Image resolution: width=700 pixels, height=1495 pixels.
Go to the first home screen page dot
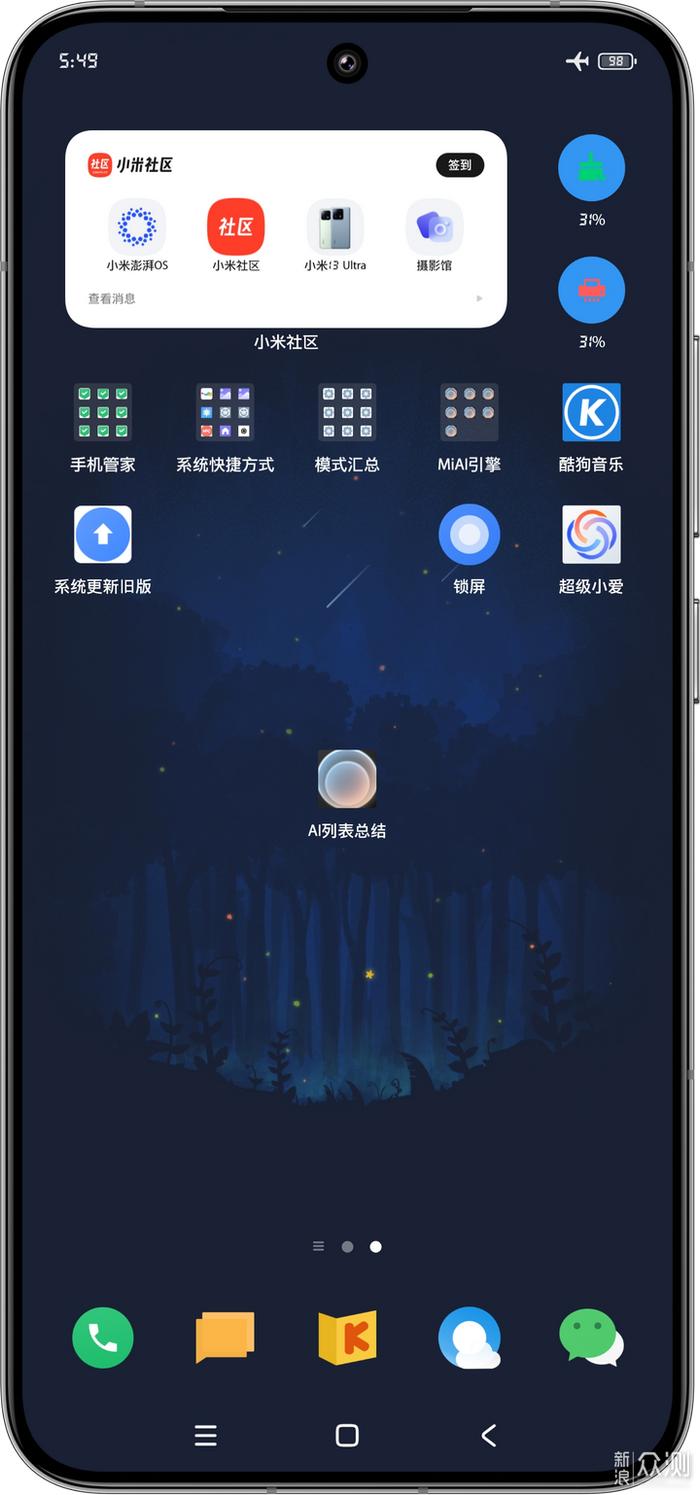[347, 1247]
